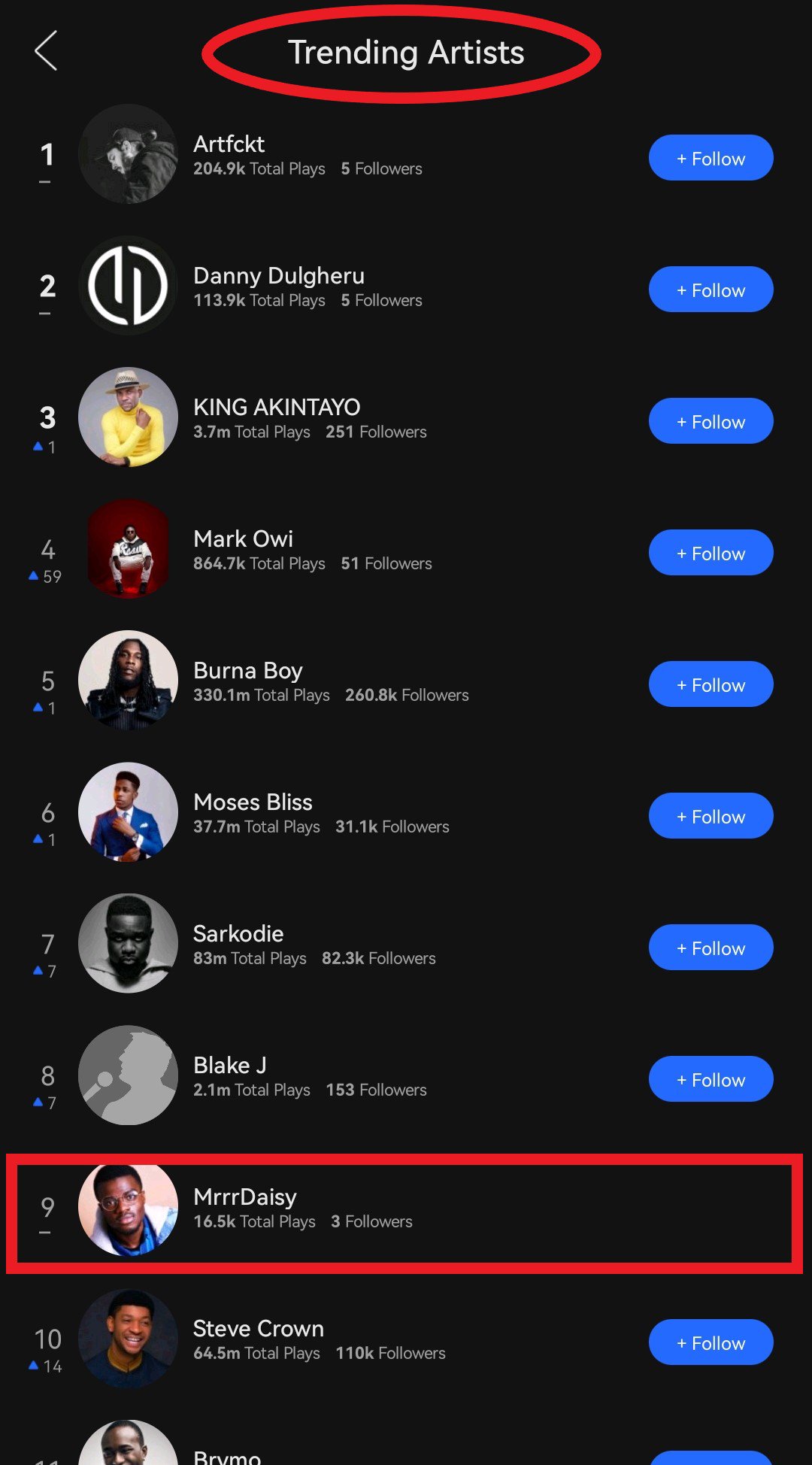Follow Danny Dulgheru
Image resolution: width=812 pixels, height=1465 pixels.
710,290
